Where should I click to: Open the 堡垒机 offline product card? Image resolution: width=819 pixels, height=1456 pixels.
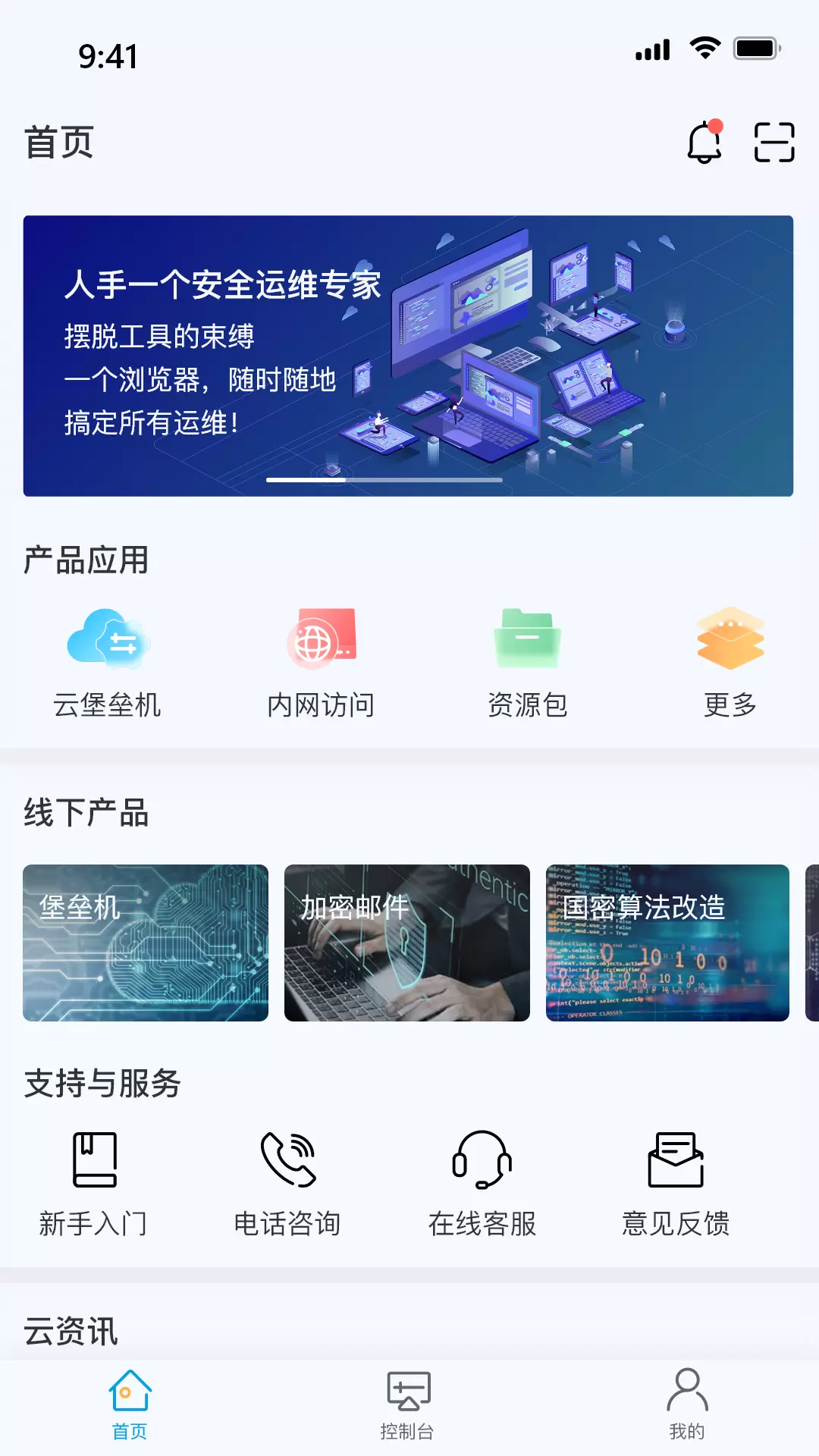(x=146, y=943)
